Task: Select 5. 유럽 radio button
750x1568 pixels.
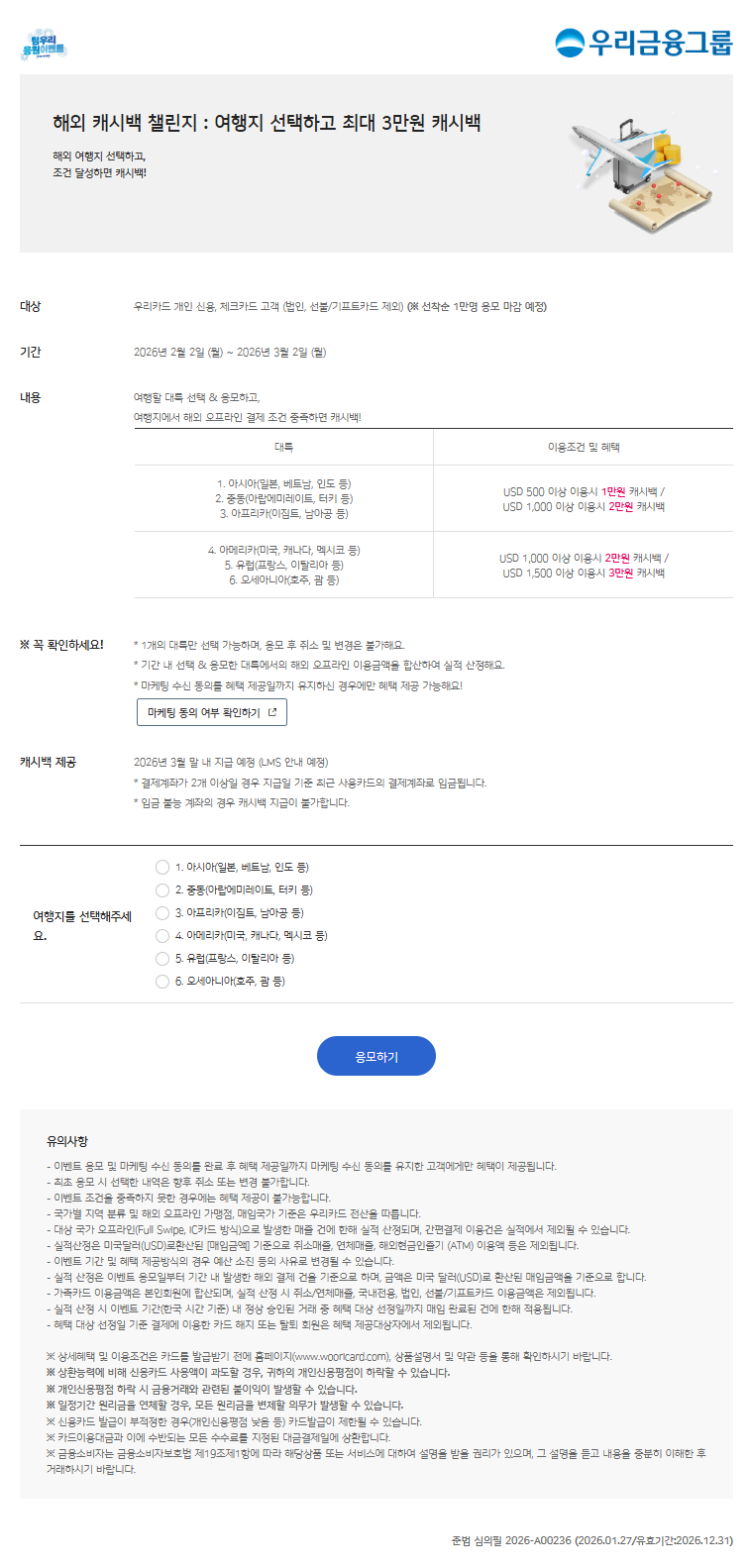Action: 162,959
